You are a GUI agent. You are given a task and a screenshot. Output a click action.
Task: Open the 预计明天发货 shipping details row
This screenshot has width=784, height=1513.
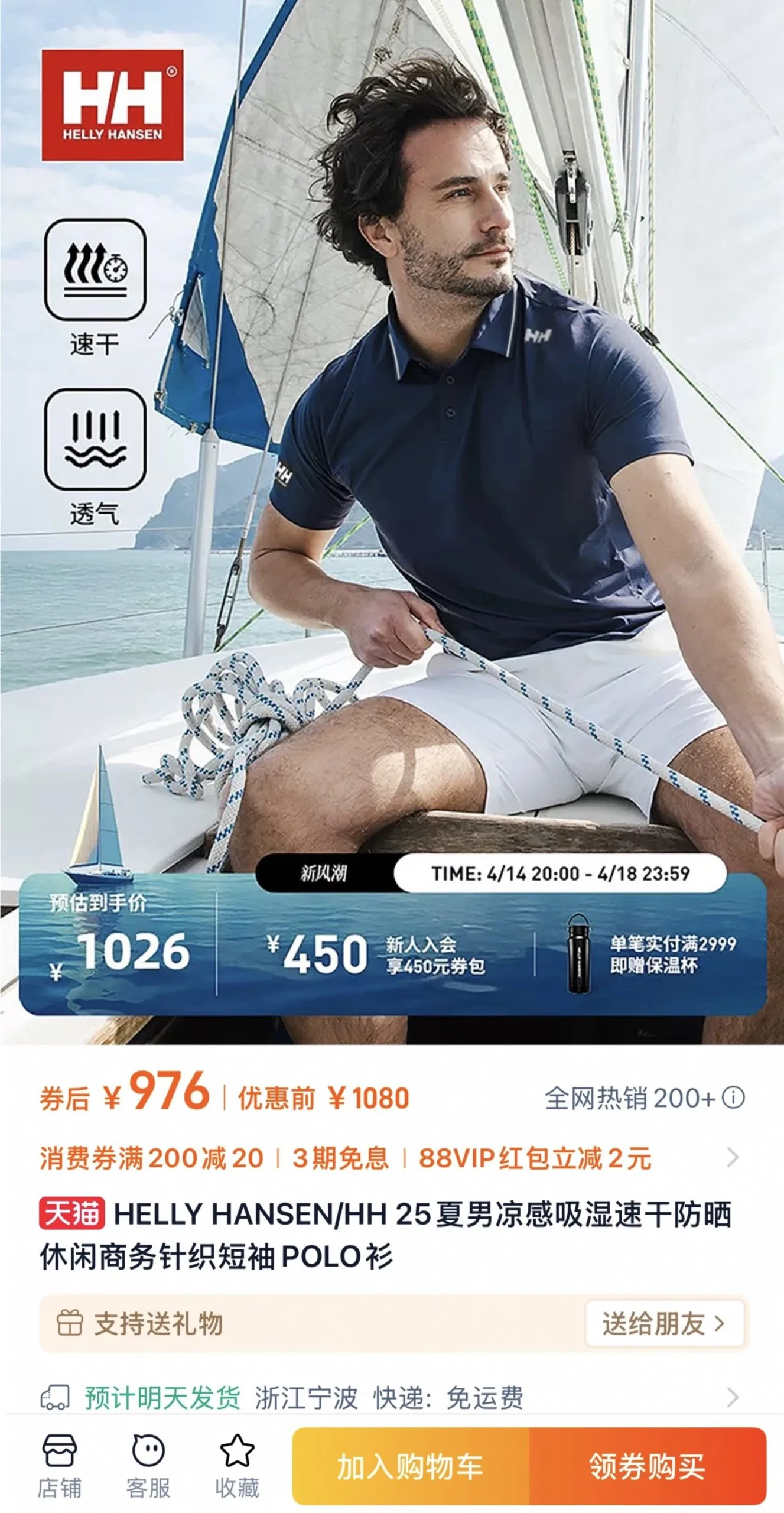pos(731,1398)
